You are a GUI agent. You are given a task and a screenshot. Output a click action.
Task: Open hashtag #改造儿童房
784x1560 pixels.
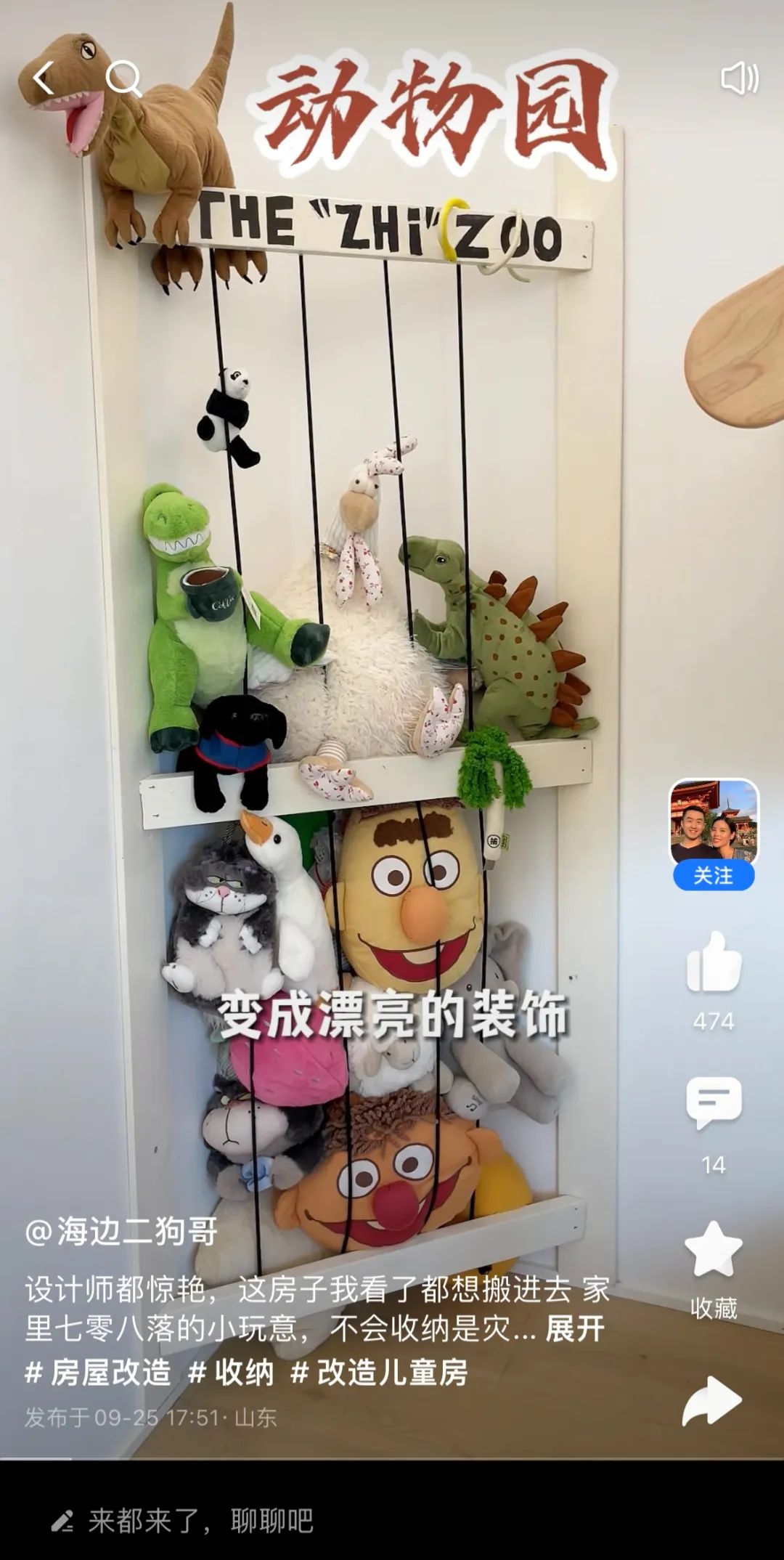379,1373
